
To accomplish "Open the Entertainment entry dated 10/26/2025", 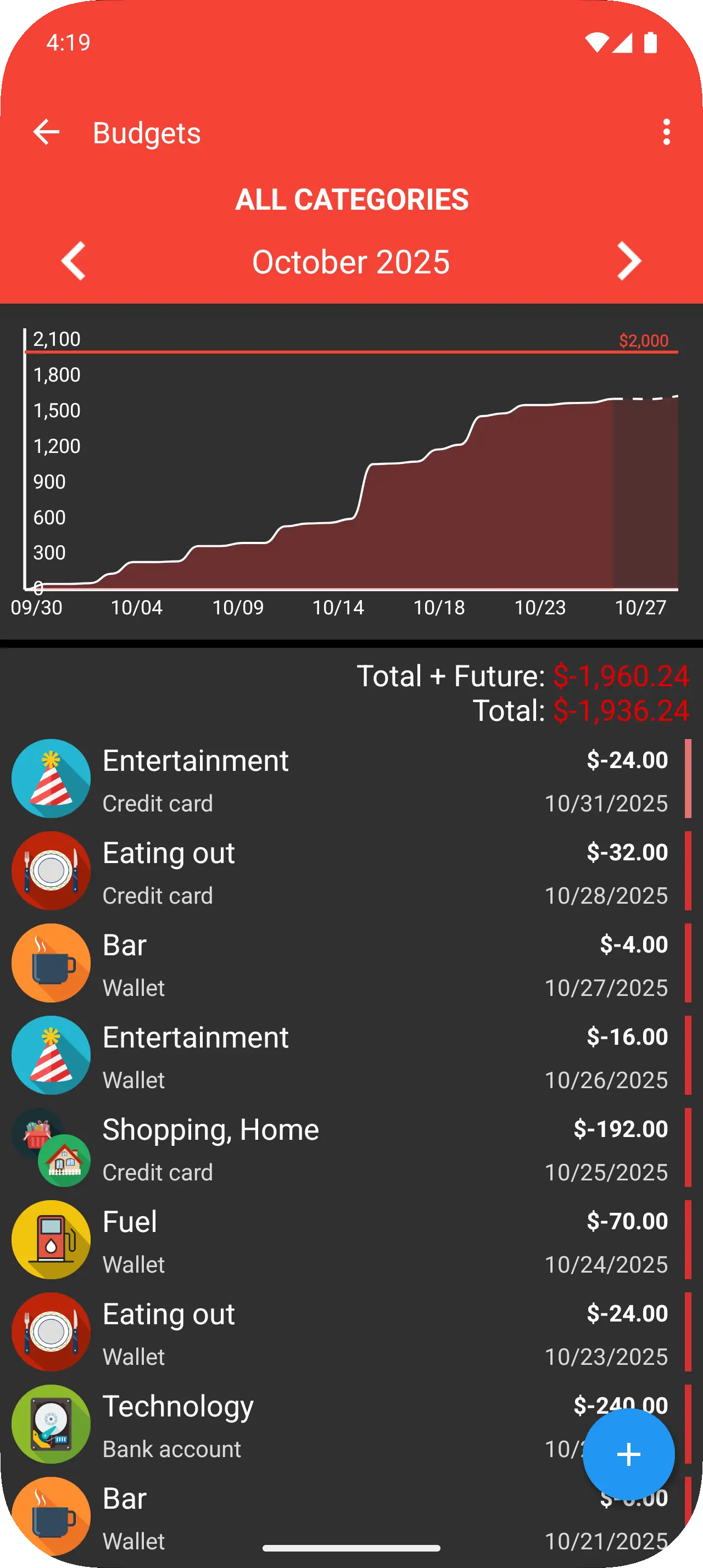I will coord(341,1056).
